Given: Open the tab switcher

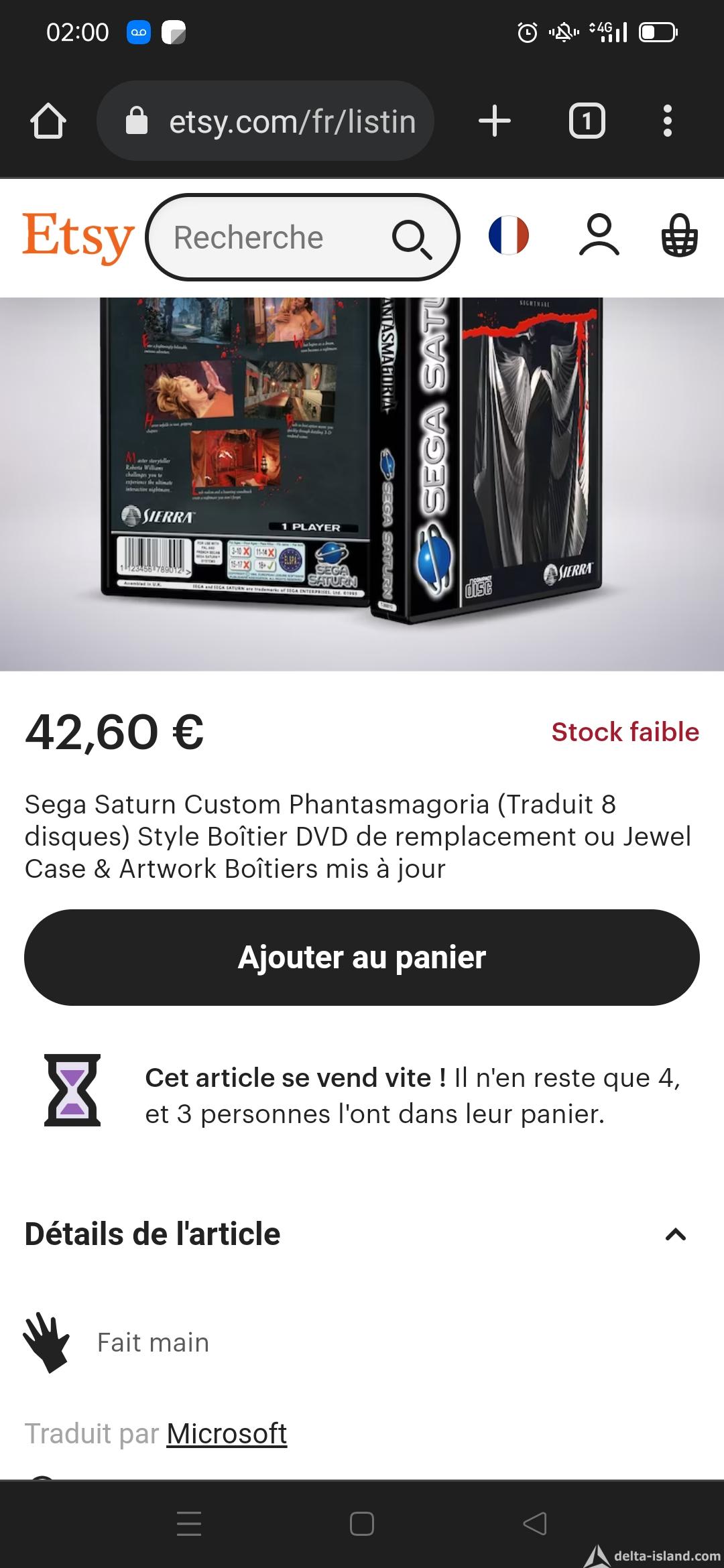Looking at the screenshot, I should tap(587, 121).
